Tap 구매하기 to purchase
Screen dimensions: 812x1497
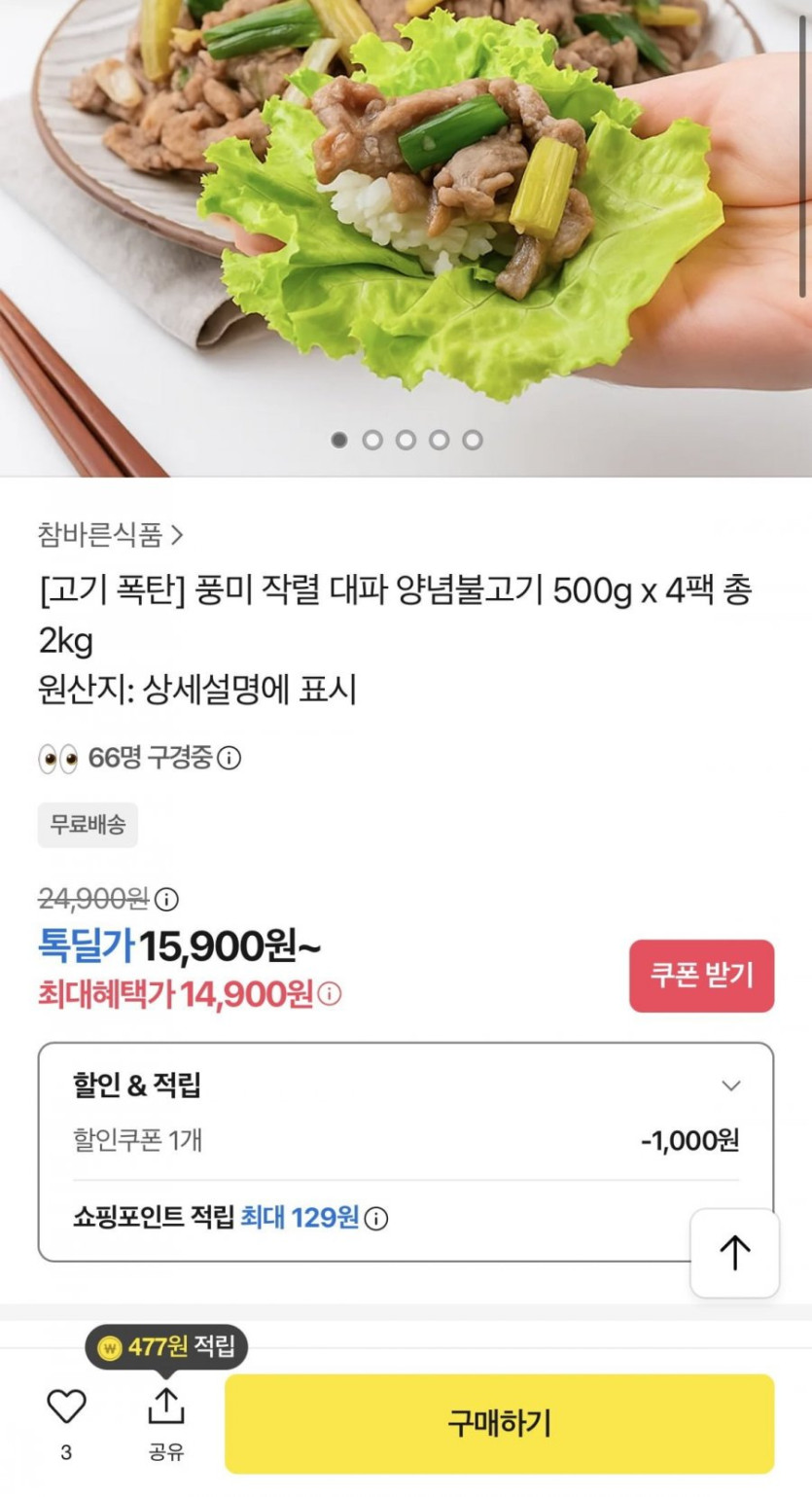[x=499, y=1423]
